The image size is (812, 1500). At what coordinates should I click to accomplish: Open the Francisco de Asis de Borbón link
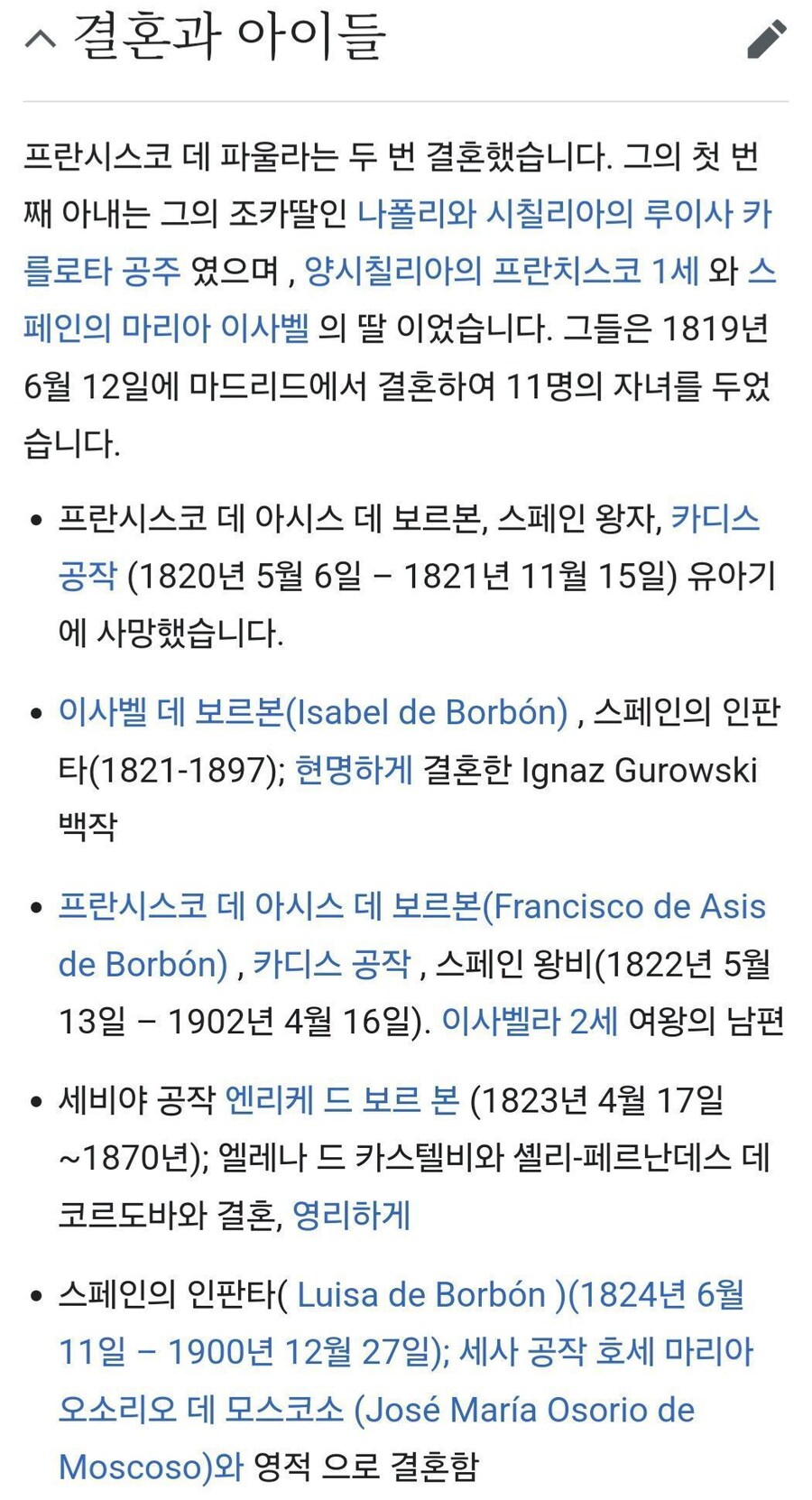click(411, 907)
